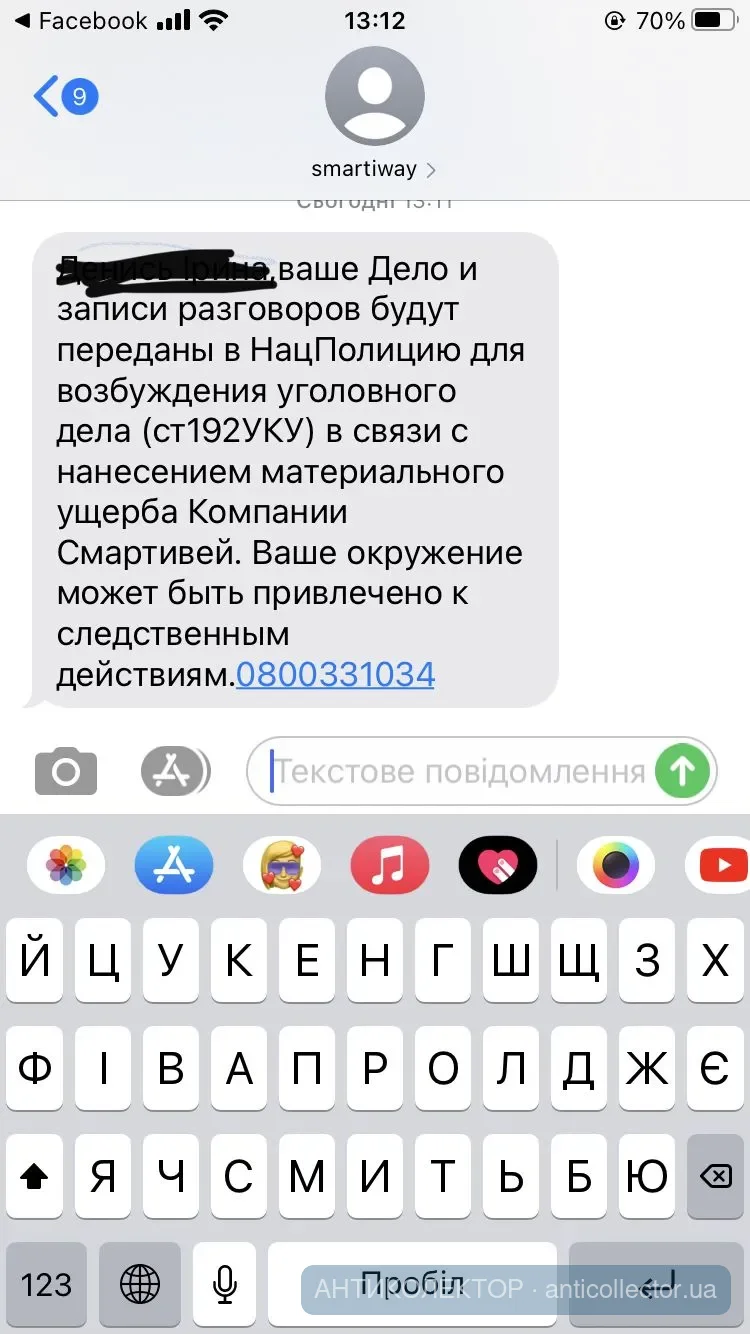Image resolution: width=750 pixels, height=1334 pixels.
Task: Toggle the iMessage apps drawer
Action: point(174,771)
